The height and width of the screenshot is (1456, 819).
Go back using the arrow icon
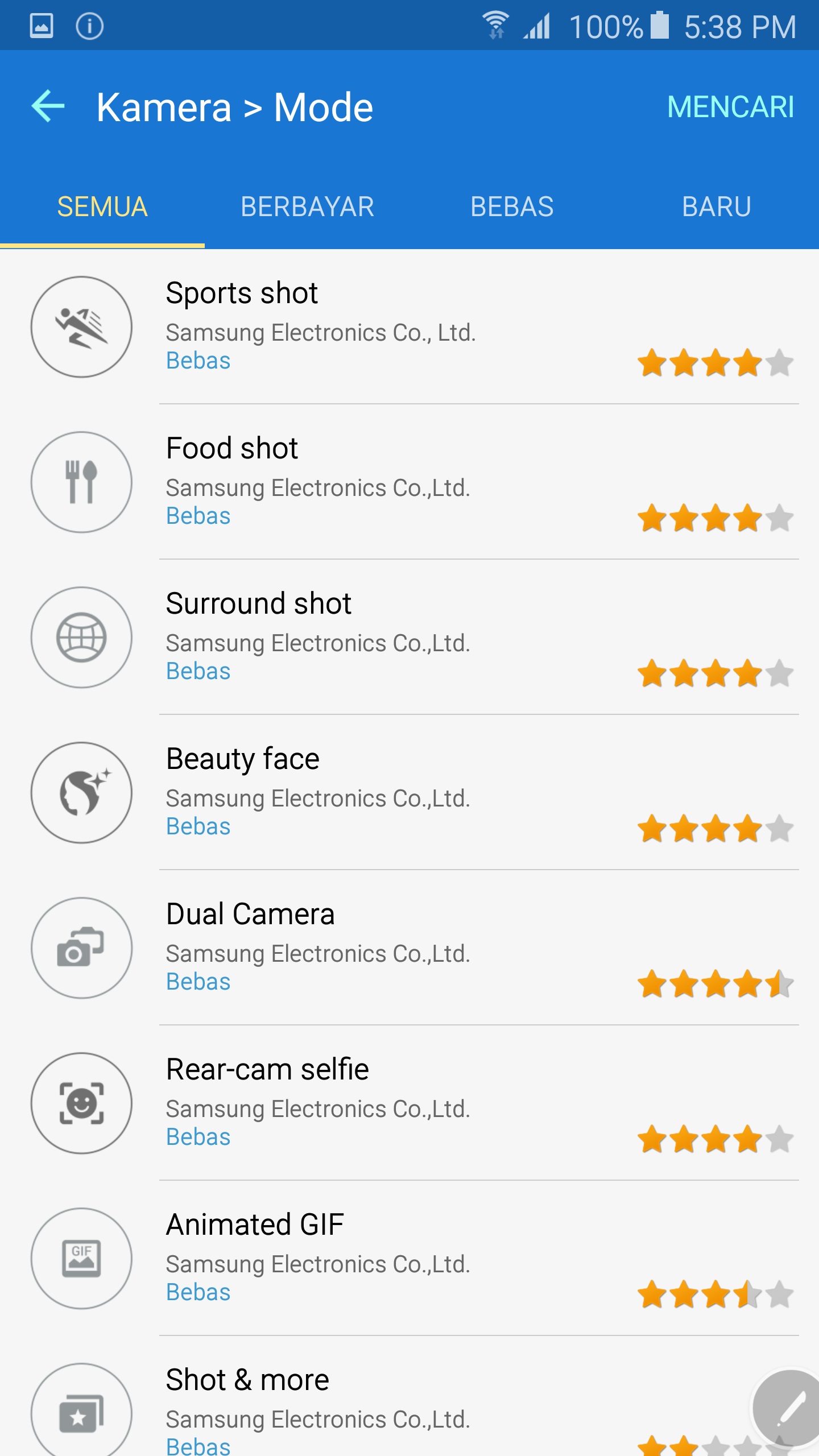48,106
